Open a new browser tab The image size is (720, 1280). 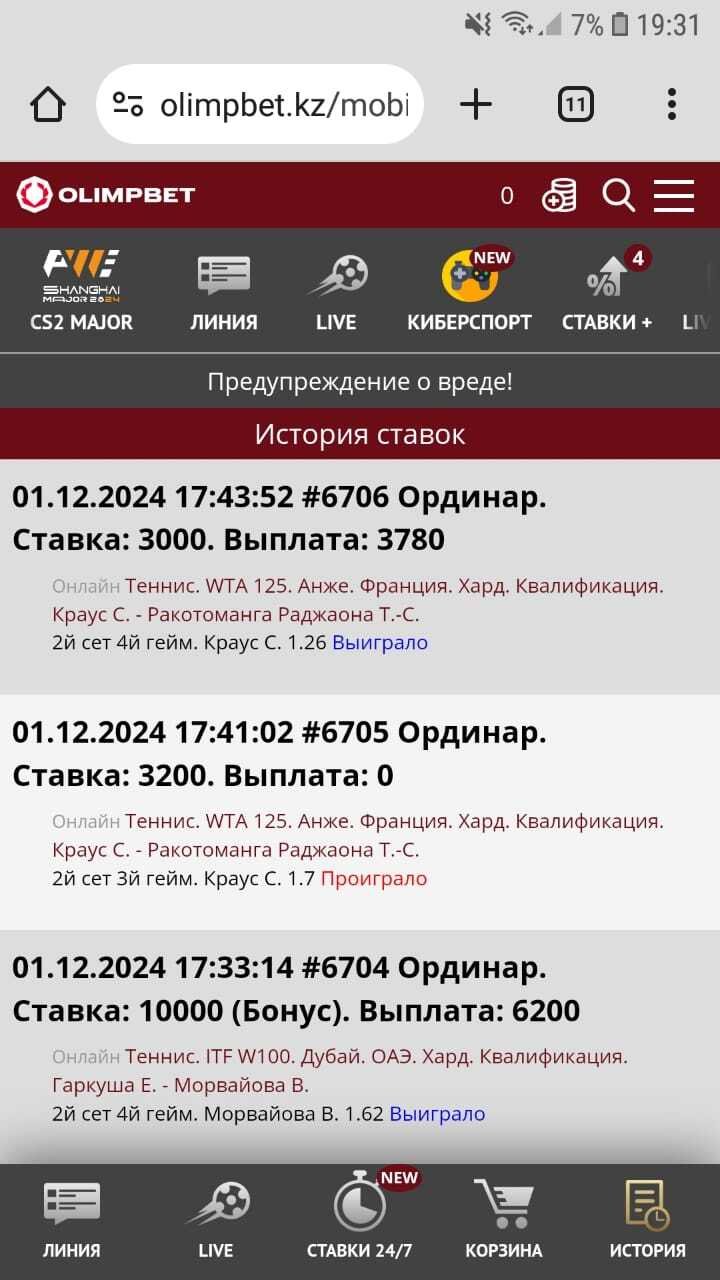476,104
